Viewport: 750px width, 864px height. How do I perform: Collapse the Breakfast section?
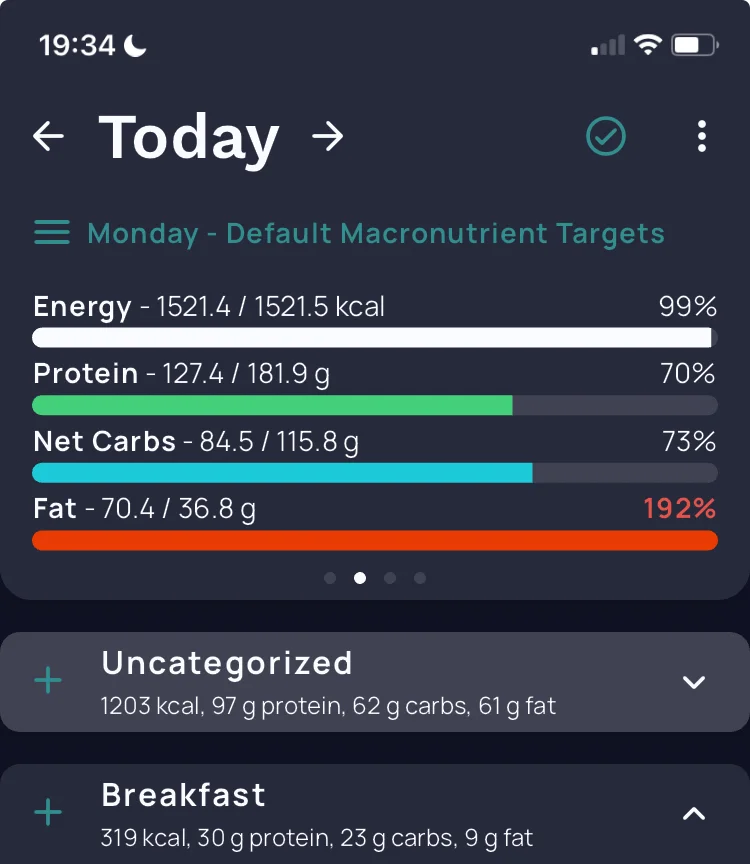coord(693,813)
